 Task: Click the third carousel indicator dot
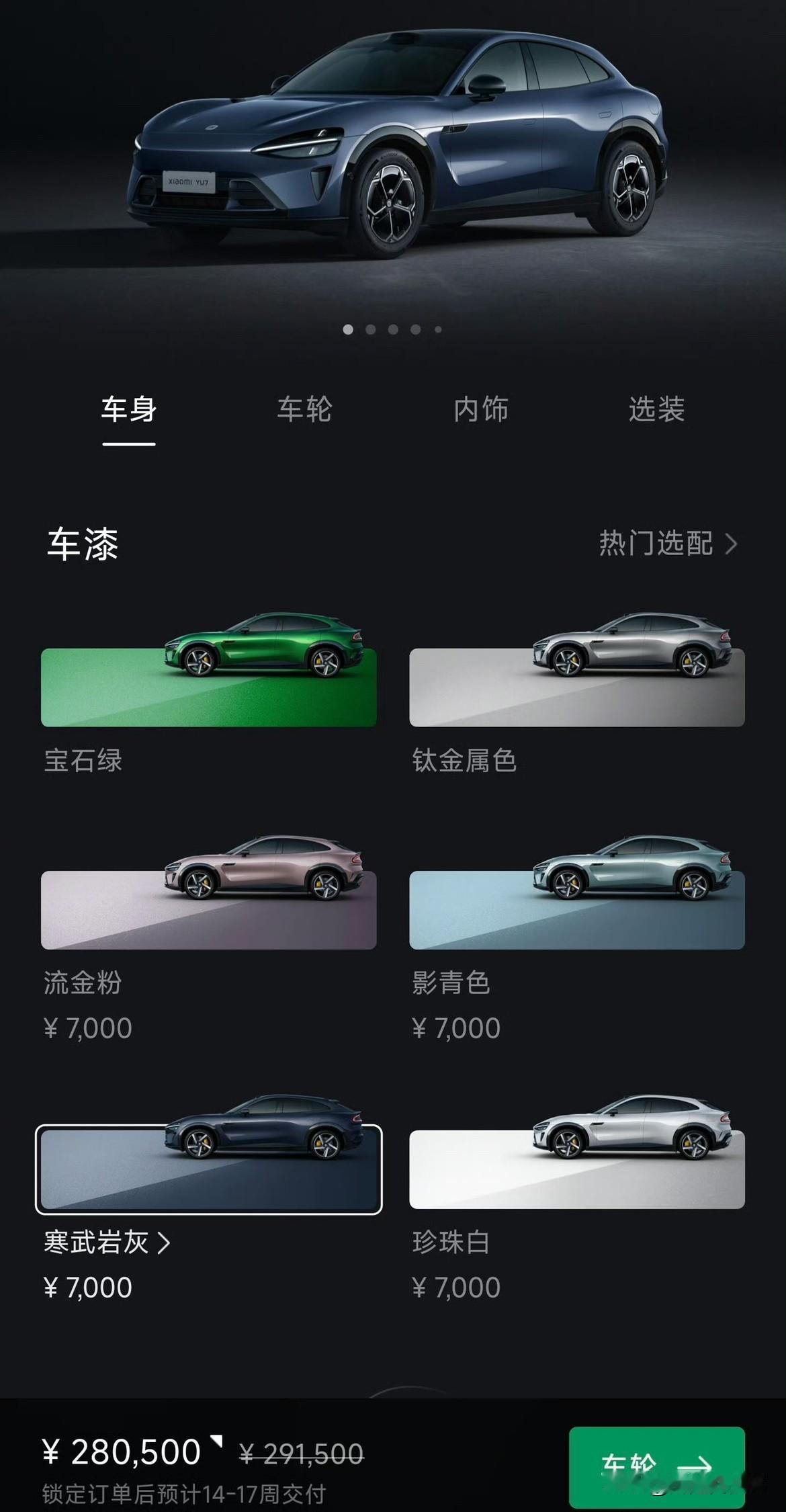click(393, 329)
